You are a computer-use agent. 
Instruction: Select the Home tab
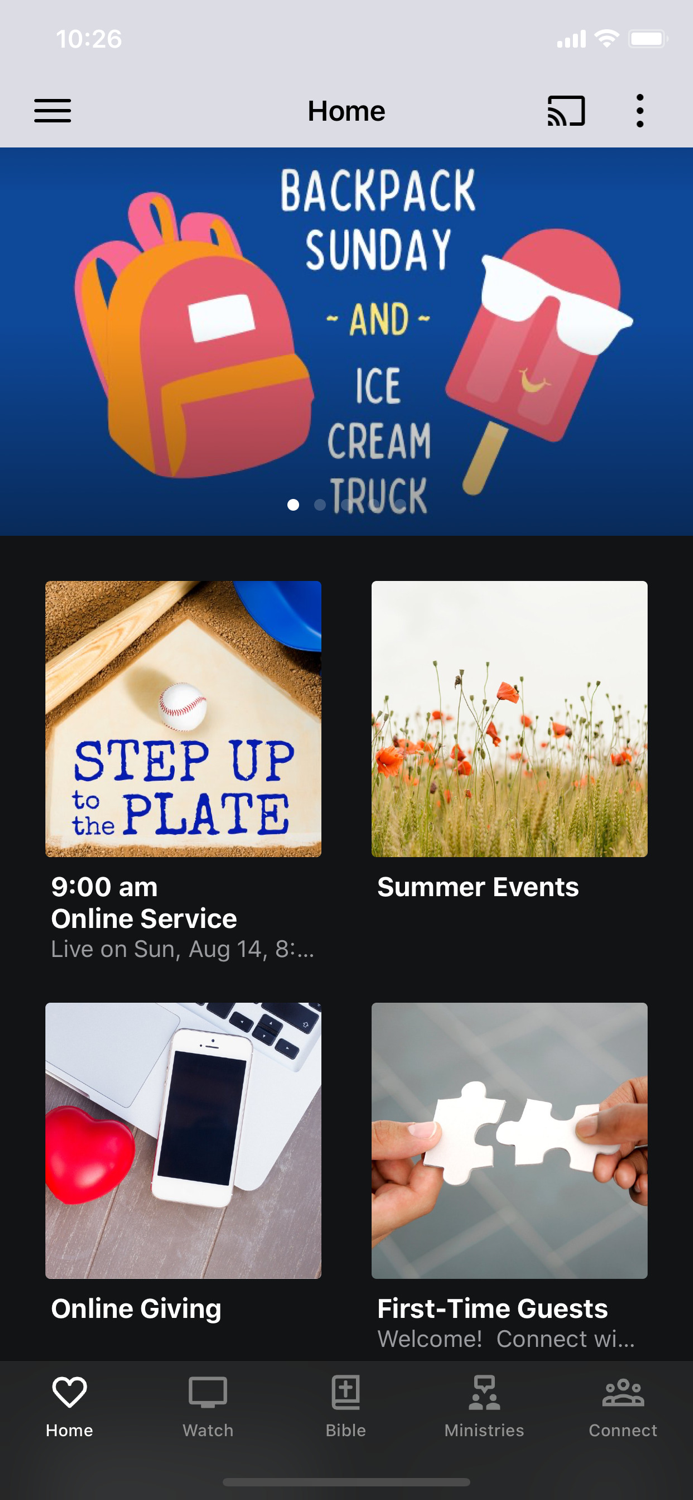(x=69, y=1406)
